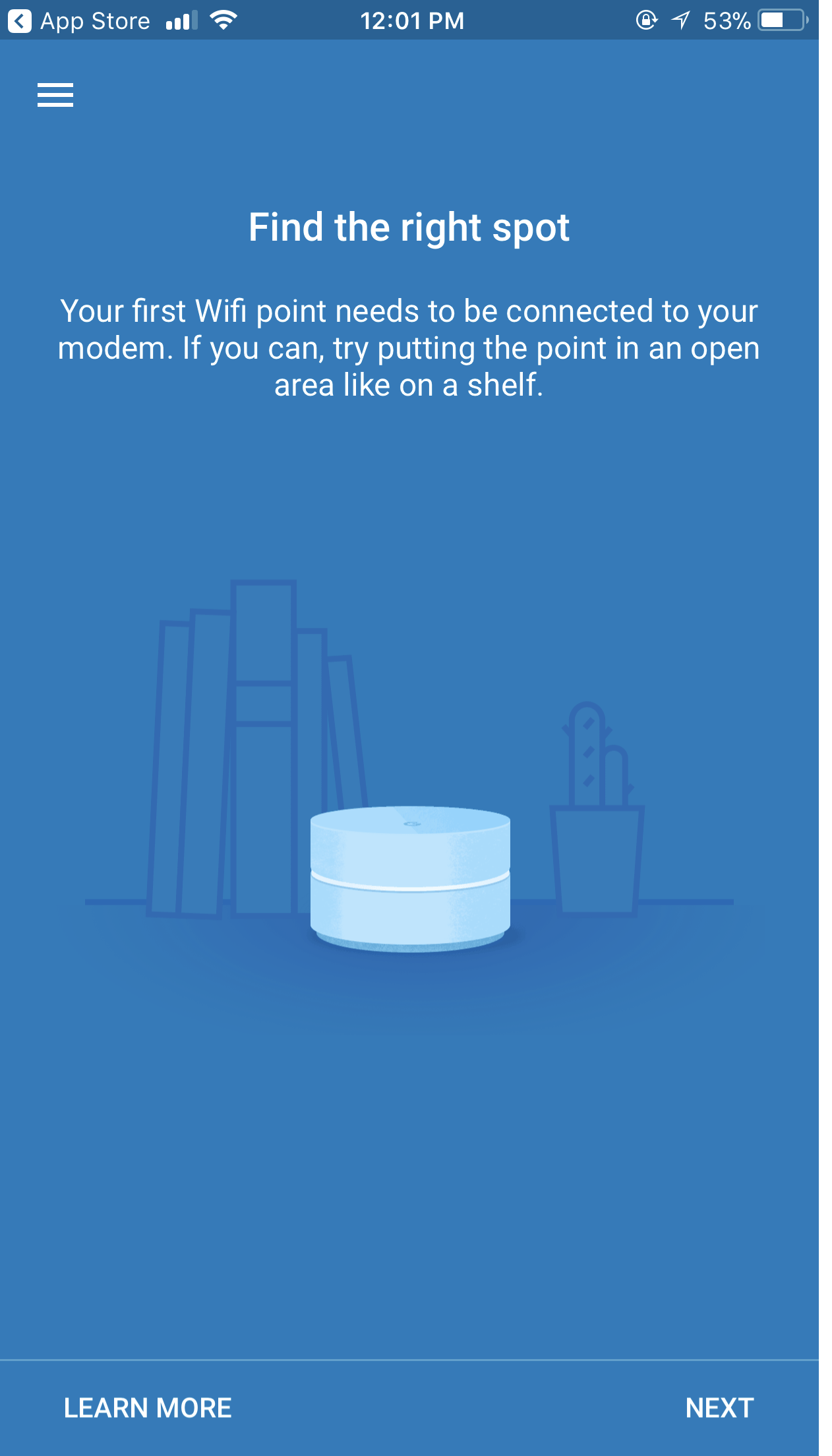Open the hamburger menu

click(55, 95)
